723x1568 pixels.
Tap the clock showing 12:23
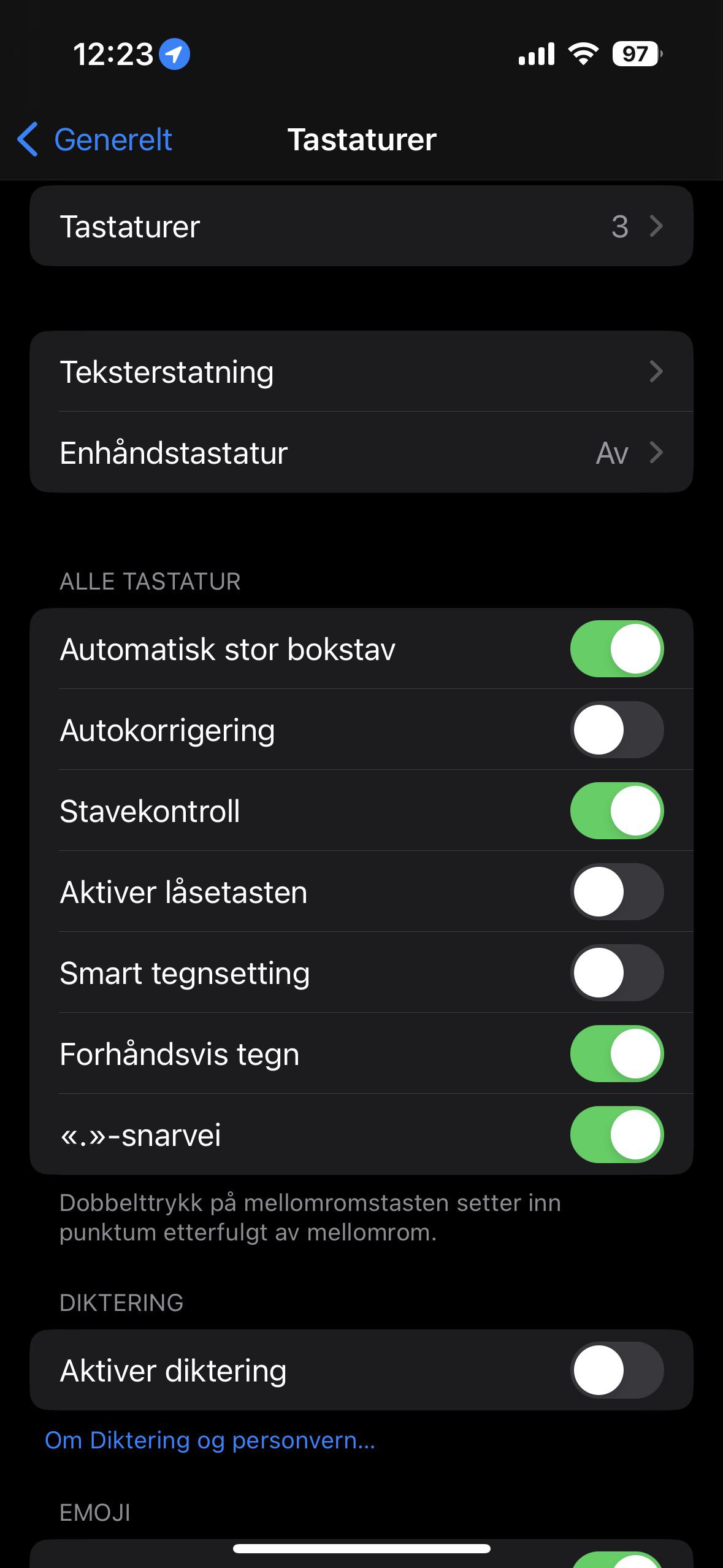pos(113,54)
